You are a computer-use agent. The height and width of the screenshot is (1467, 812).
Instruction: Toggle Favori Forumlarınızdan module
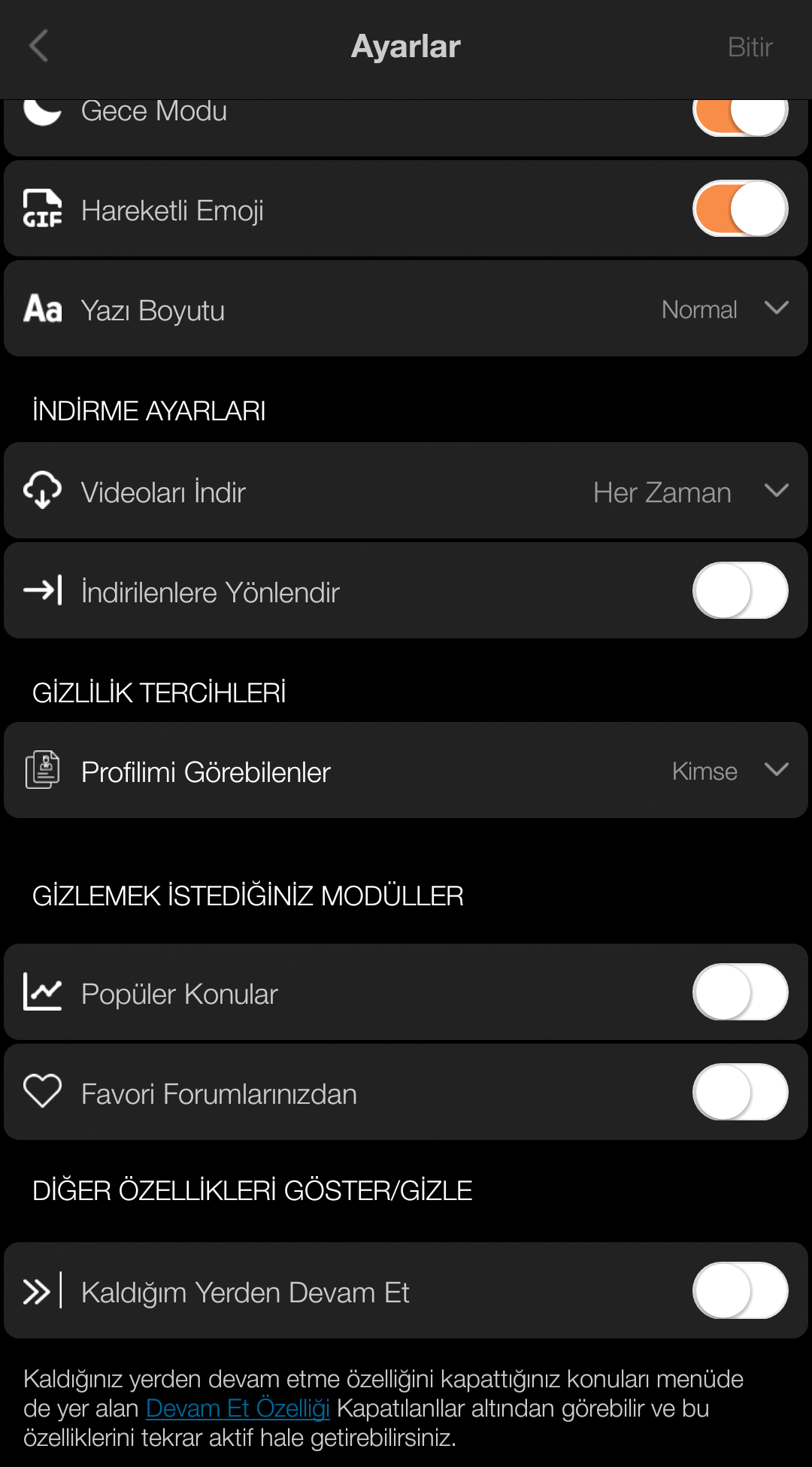click(740, 1093)
